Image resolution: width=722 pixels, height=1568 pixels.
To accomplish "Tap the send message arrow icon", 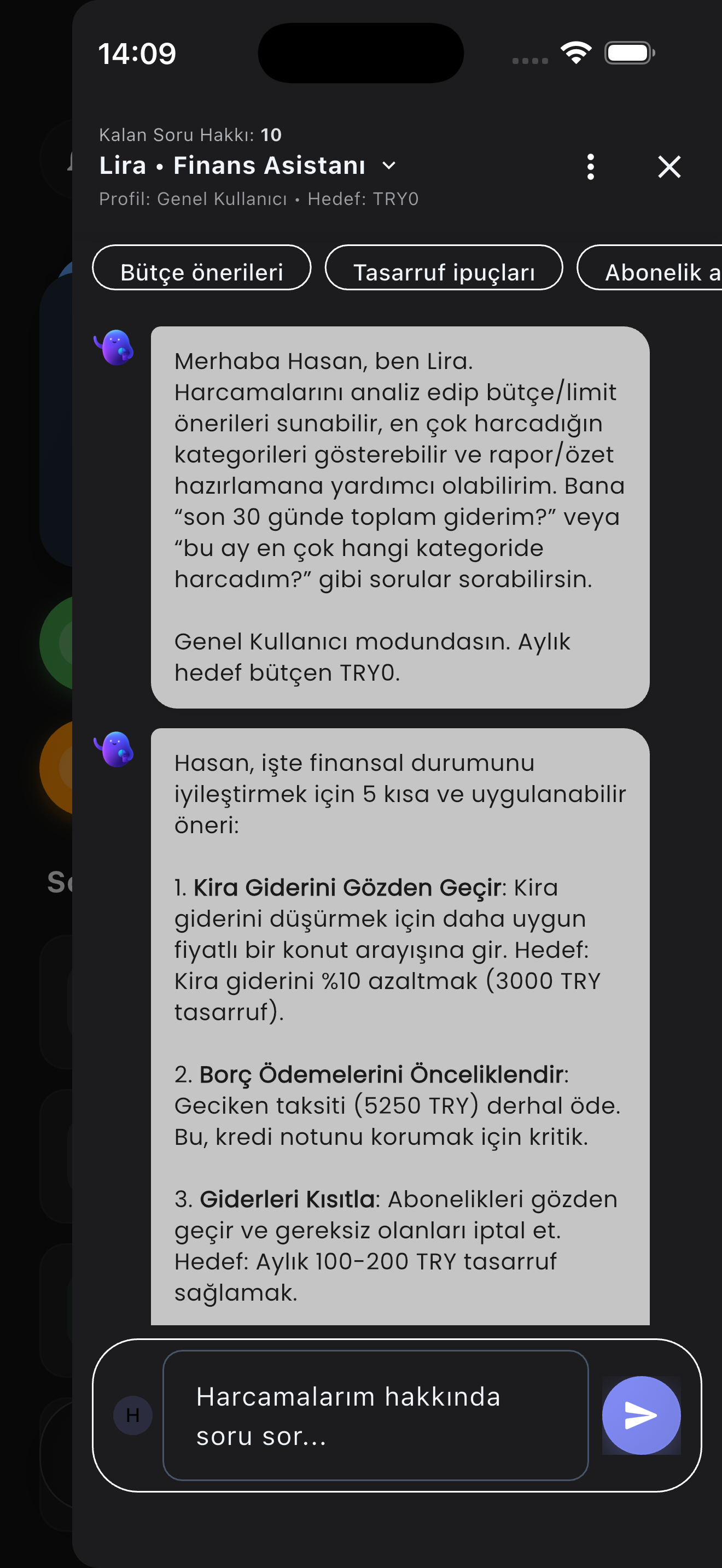I will pos(641,1415).
